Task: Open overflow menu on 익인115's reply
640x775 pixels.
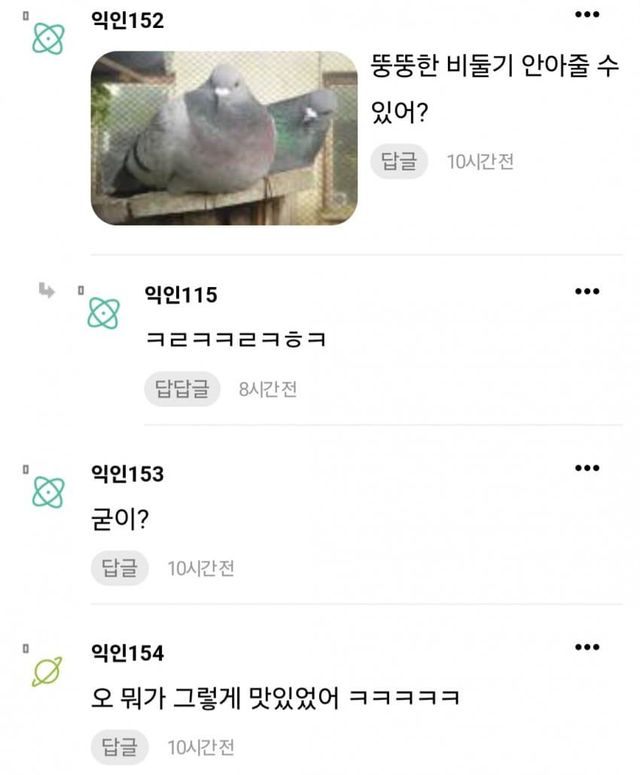Action: 587,292
